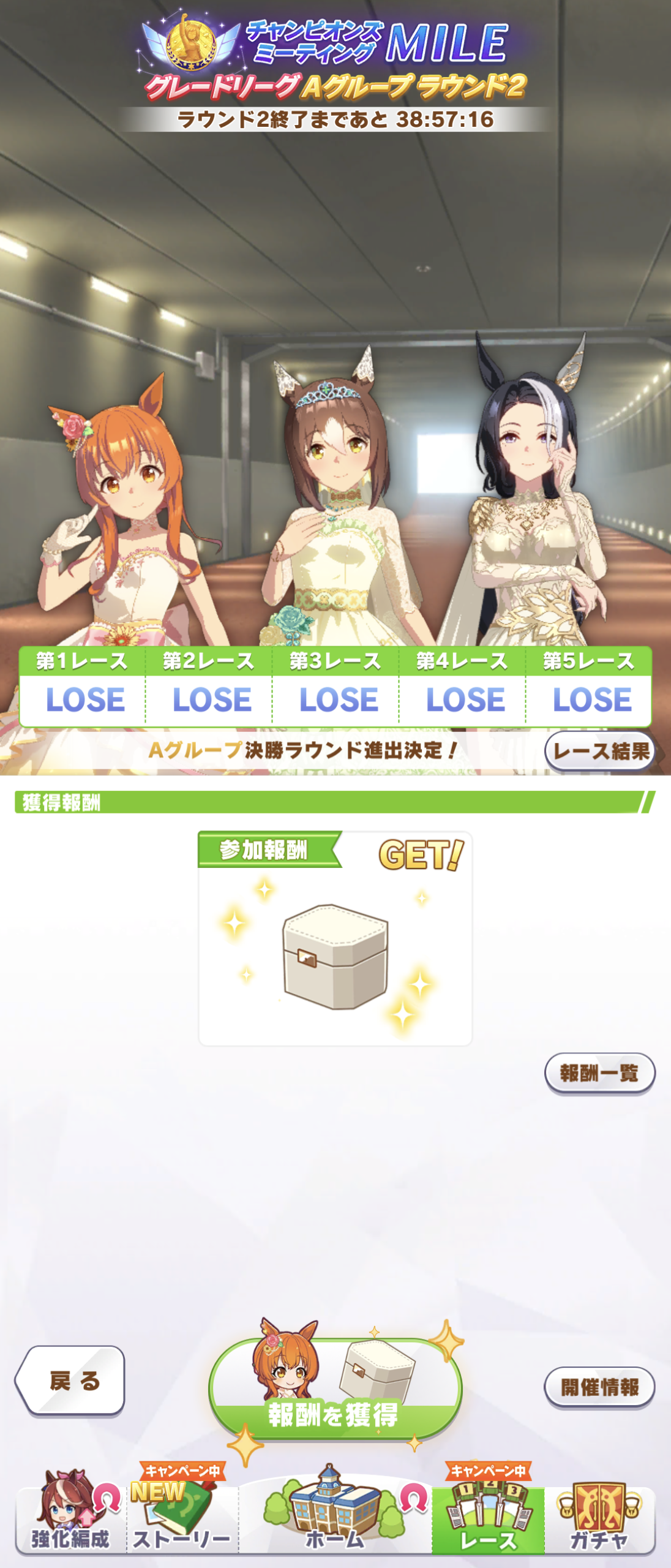The width and height of the screenshot is (671, 1568).
Task: View the 報酬一覧 reward list
Action: point(599,1072)
